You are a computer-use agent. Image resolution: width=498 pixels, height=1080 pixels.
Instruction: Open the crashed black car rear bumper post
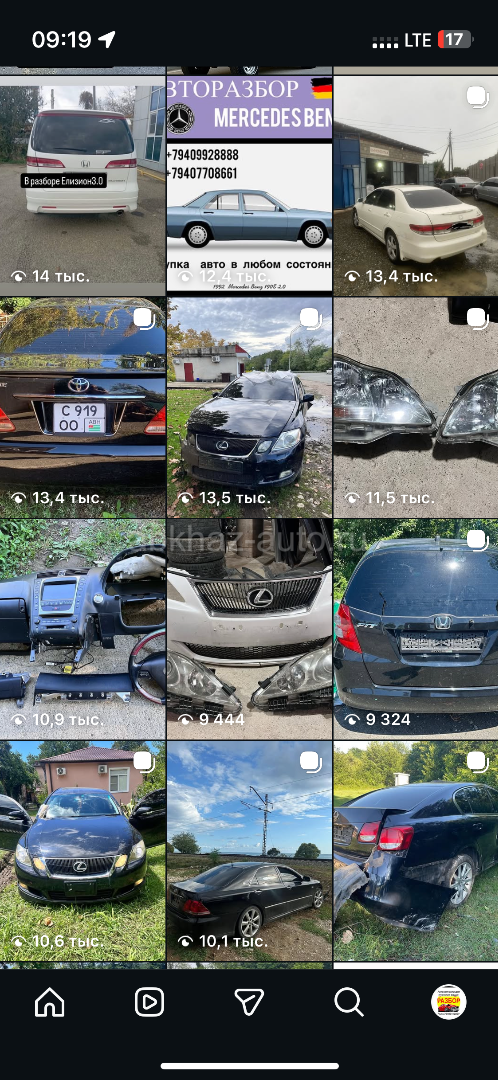[416, 851]
